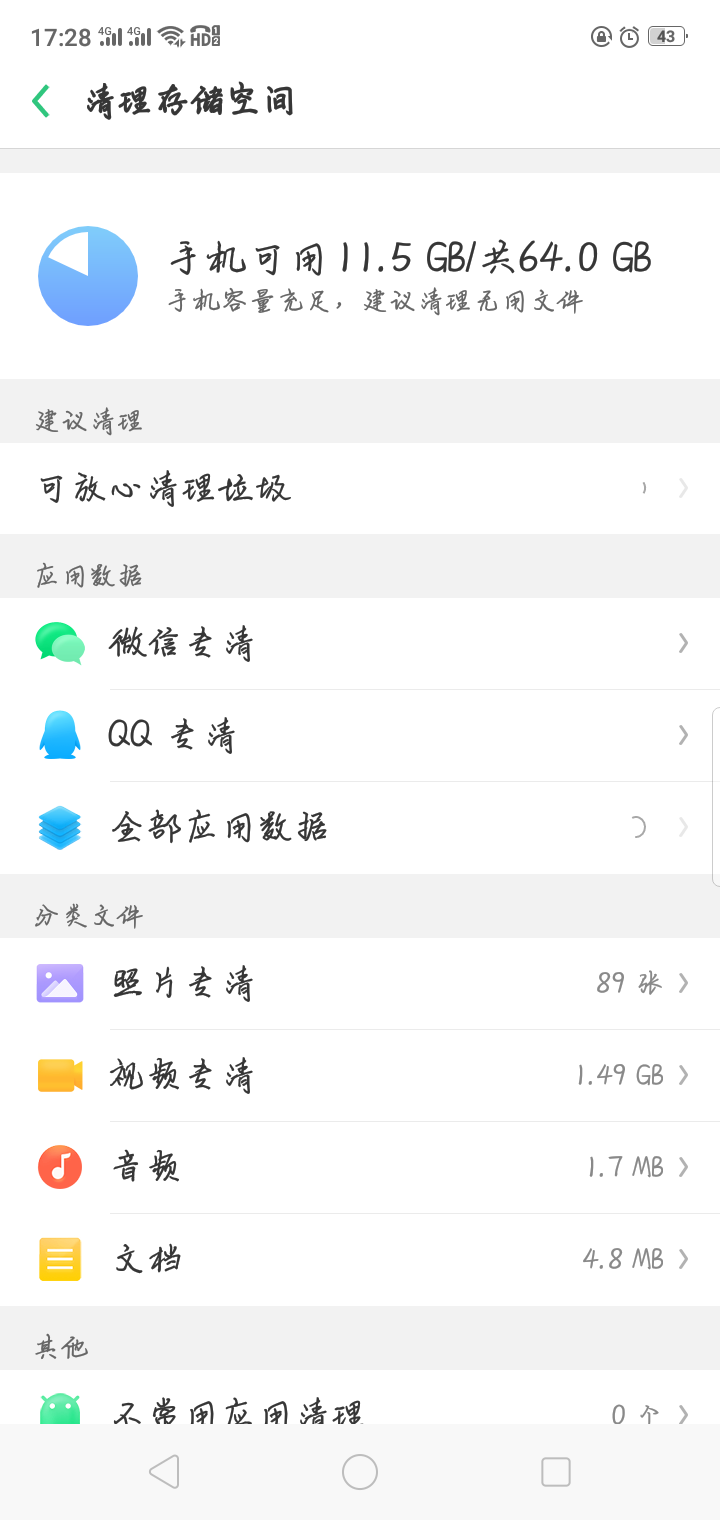This screenshot has width=720, height=1520.
Task: View 全部应用数据
Action: [360, 827]
